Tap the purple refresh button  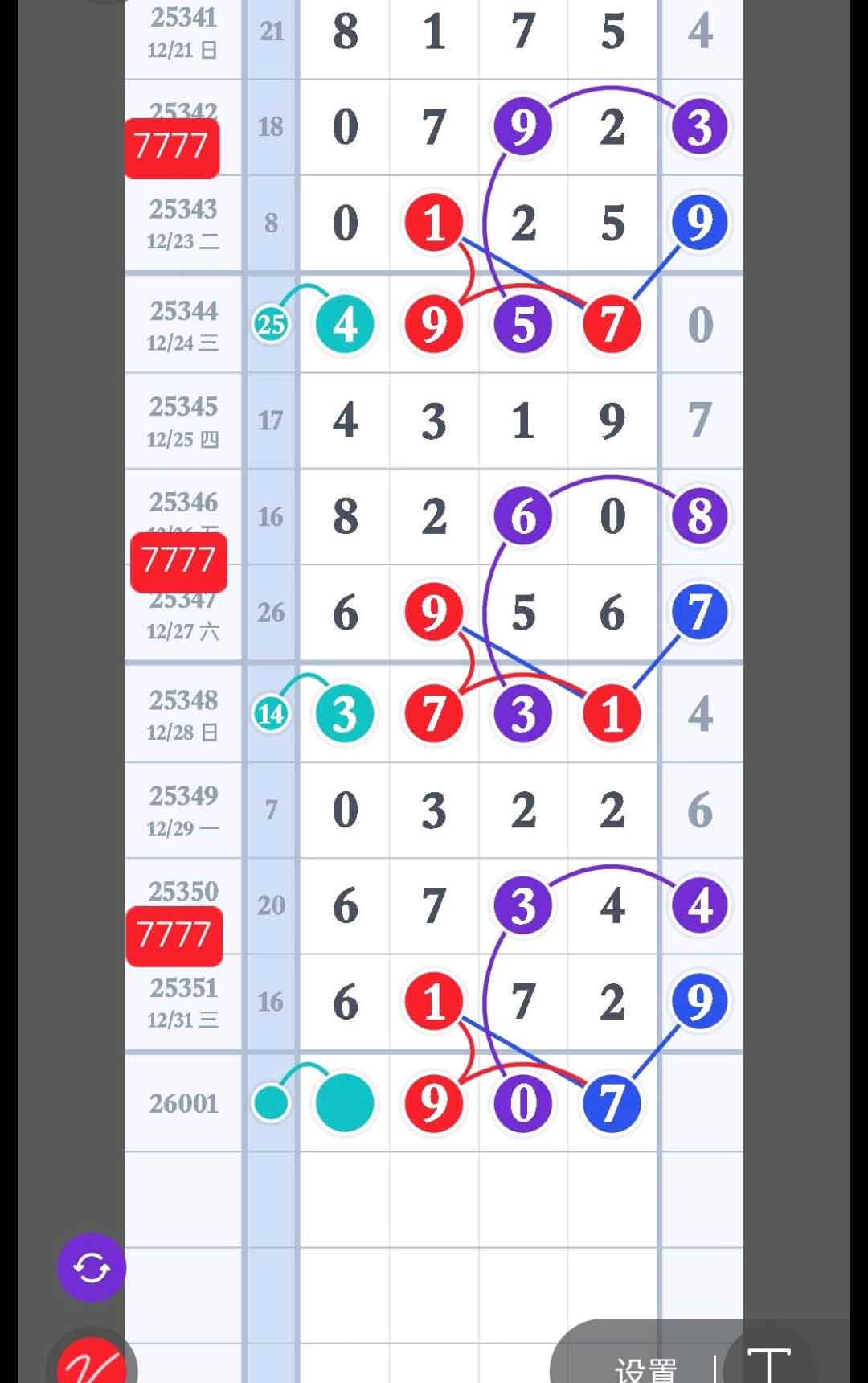click(x=92, y=1268)
